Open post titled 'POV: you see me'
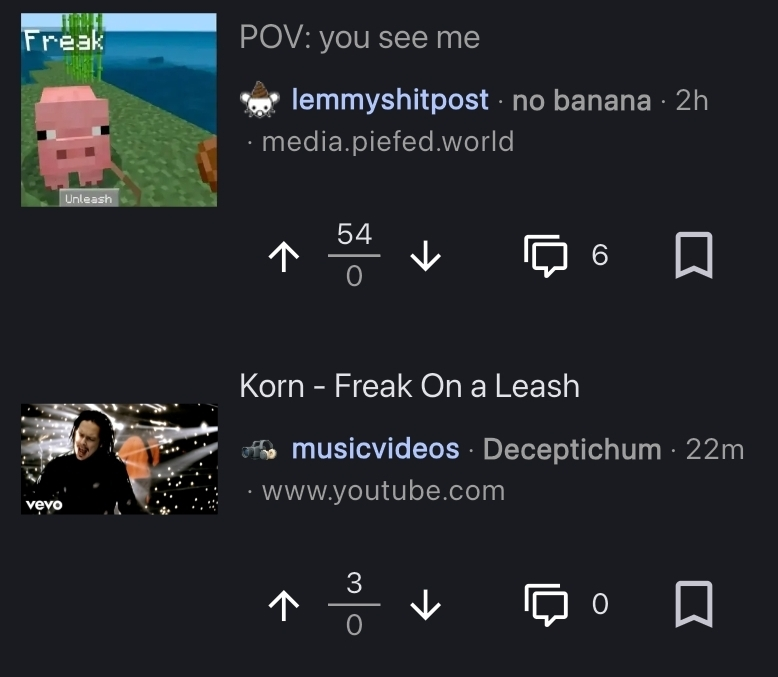The width and height of the screenshot is (778, 677). [359, 38]
